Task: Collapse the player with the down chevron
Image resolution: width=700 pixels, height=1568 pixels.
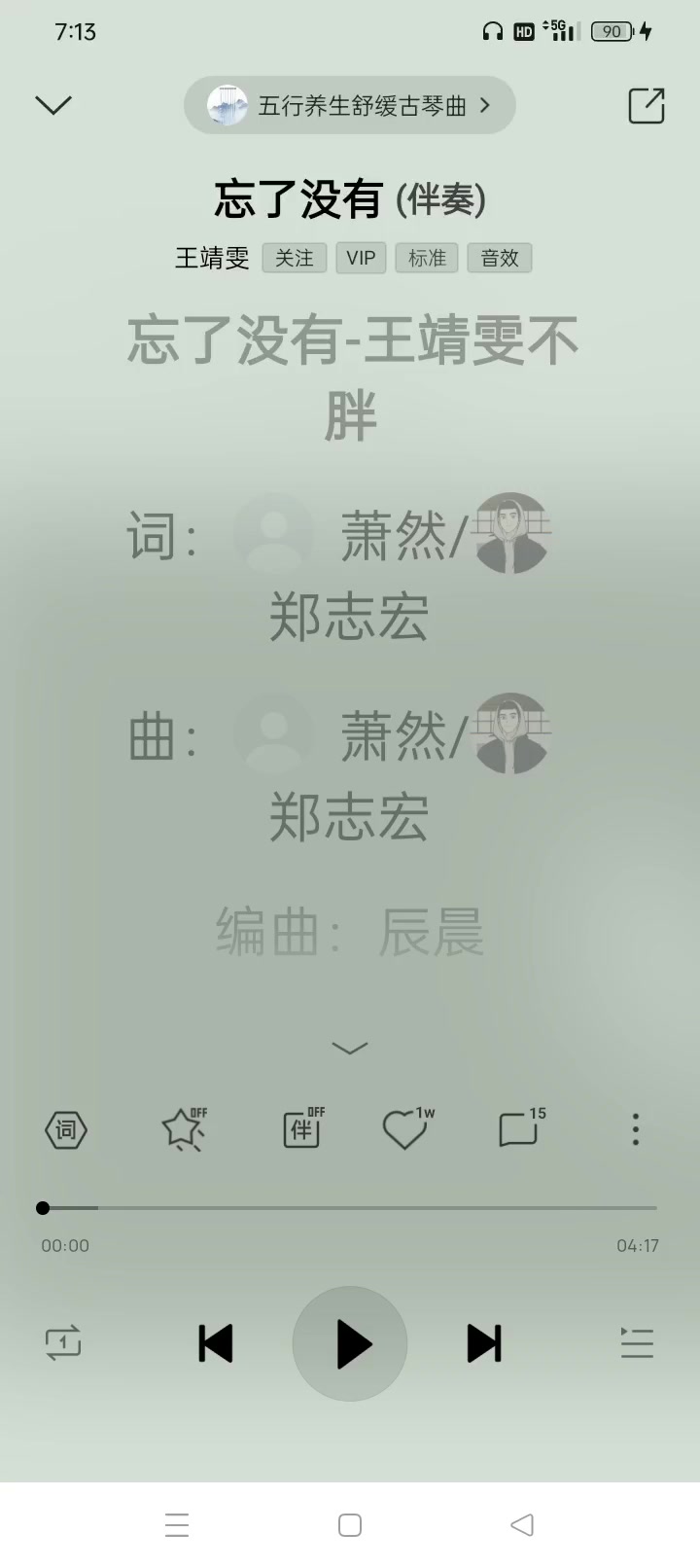Action: (53, 105)
